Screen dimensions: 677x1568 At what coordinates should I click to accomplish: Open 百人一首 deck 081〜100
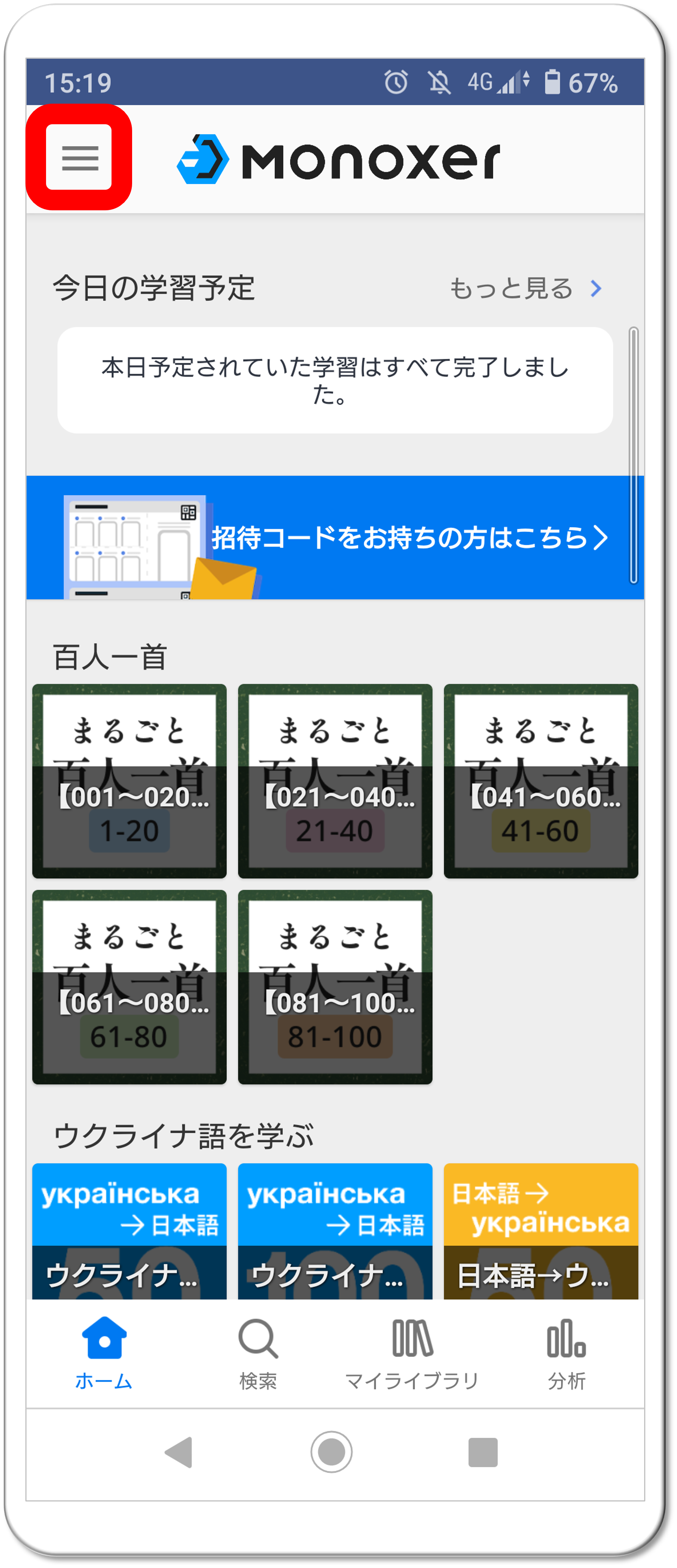click(335, 987)
